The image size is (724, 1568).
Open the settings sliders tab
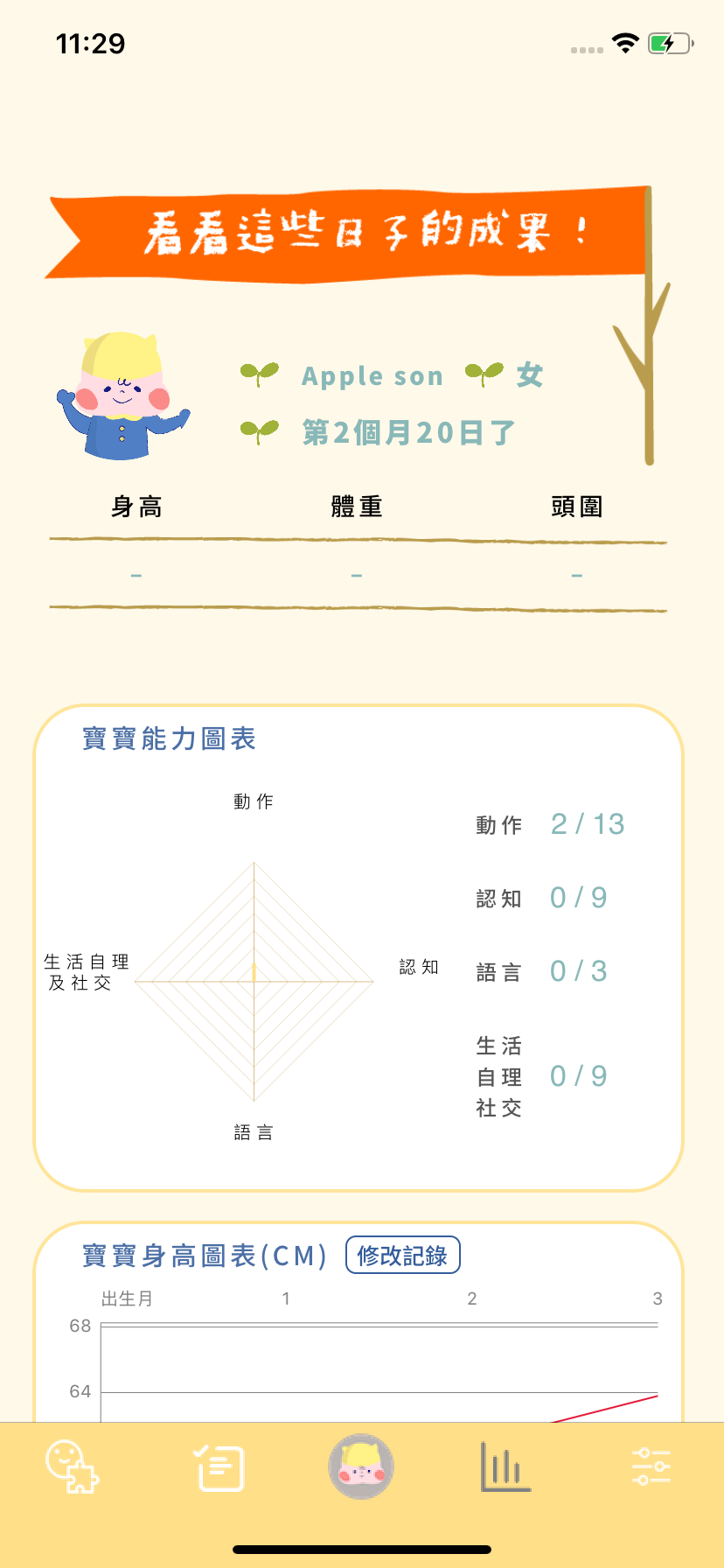[x=651, y=1466]
